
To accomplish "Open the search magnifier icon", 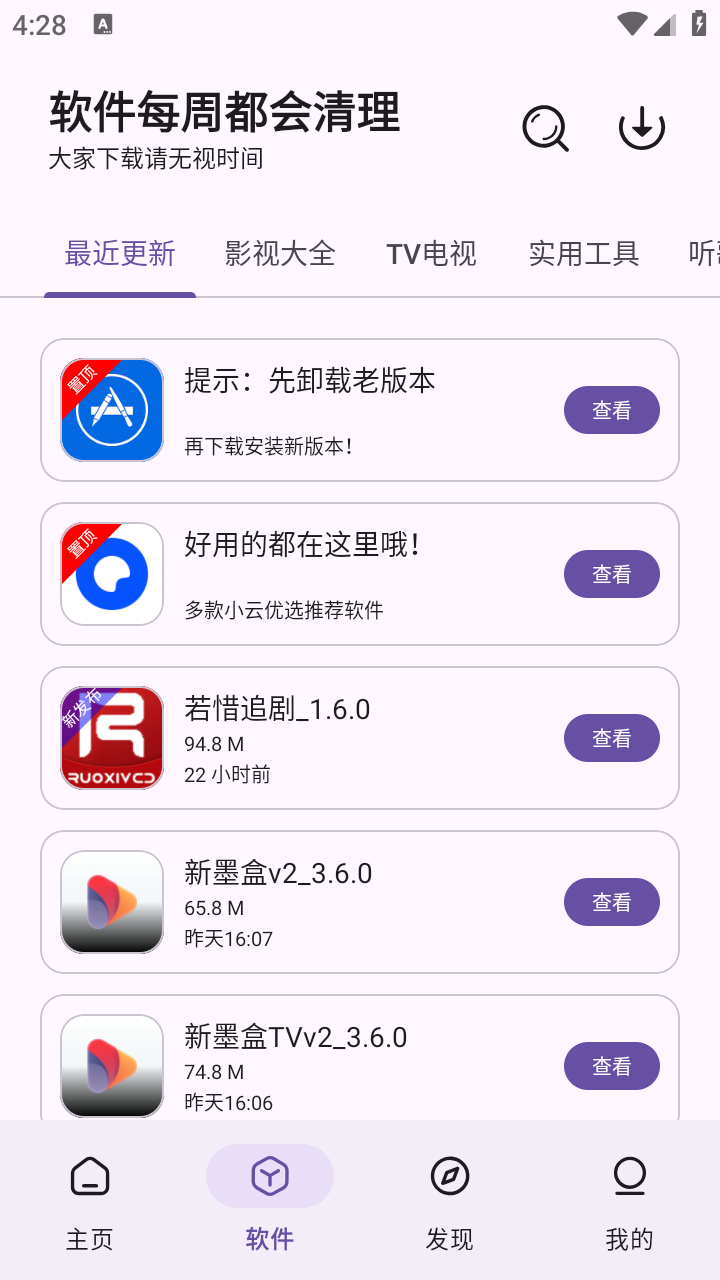I will [545, 128].
